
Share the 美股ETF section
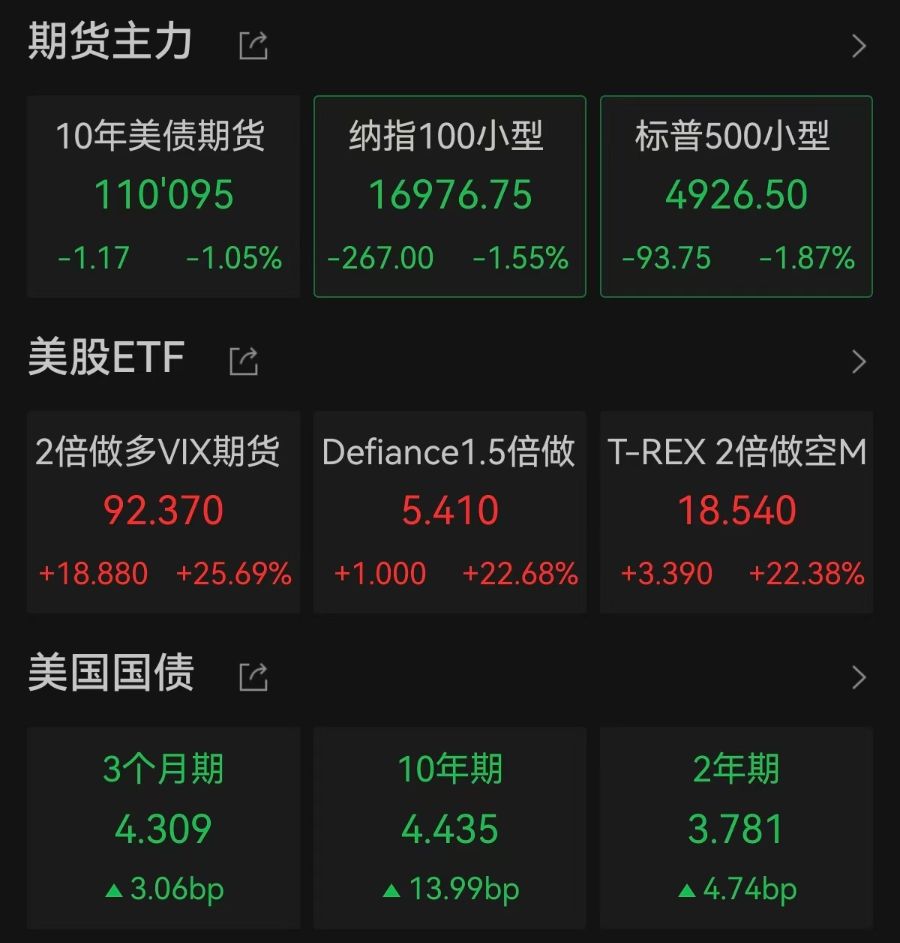244,361
